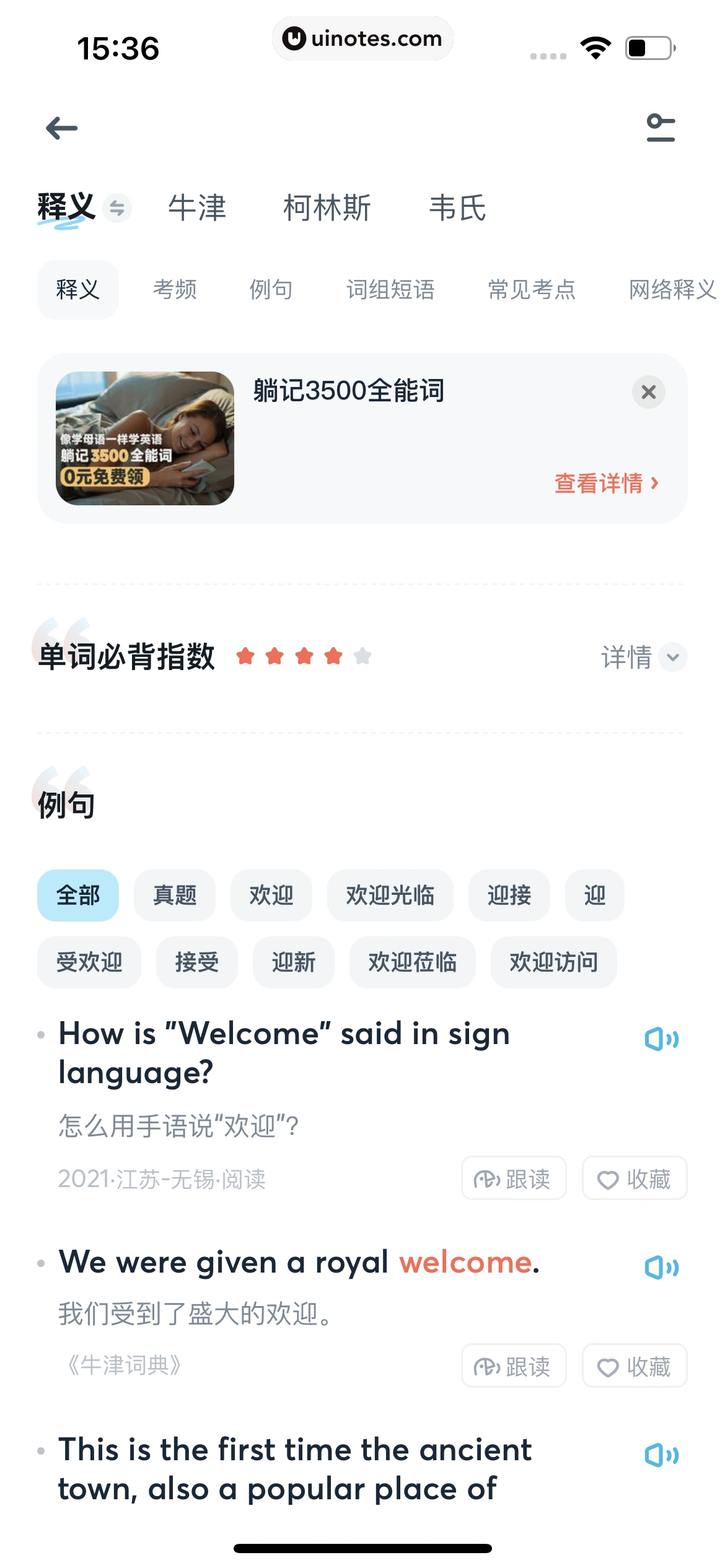Click the swap icon next to 释义

[116, 208]
